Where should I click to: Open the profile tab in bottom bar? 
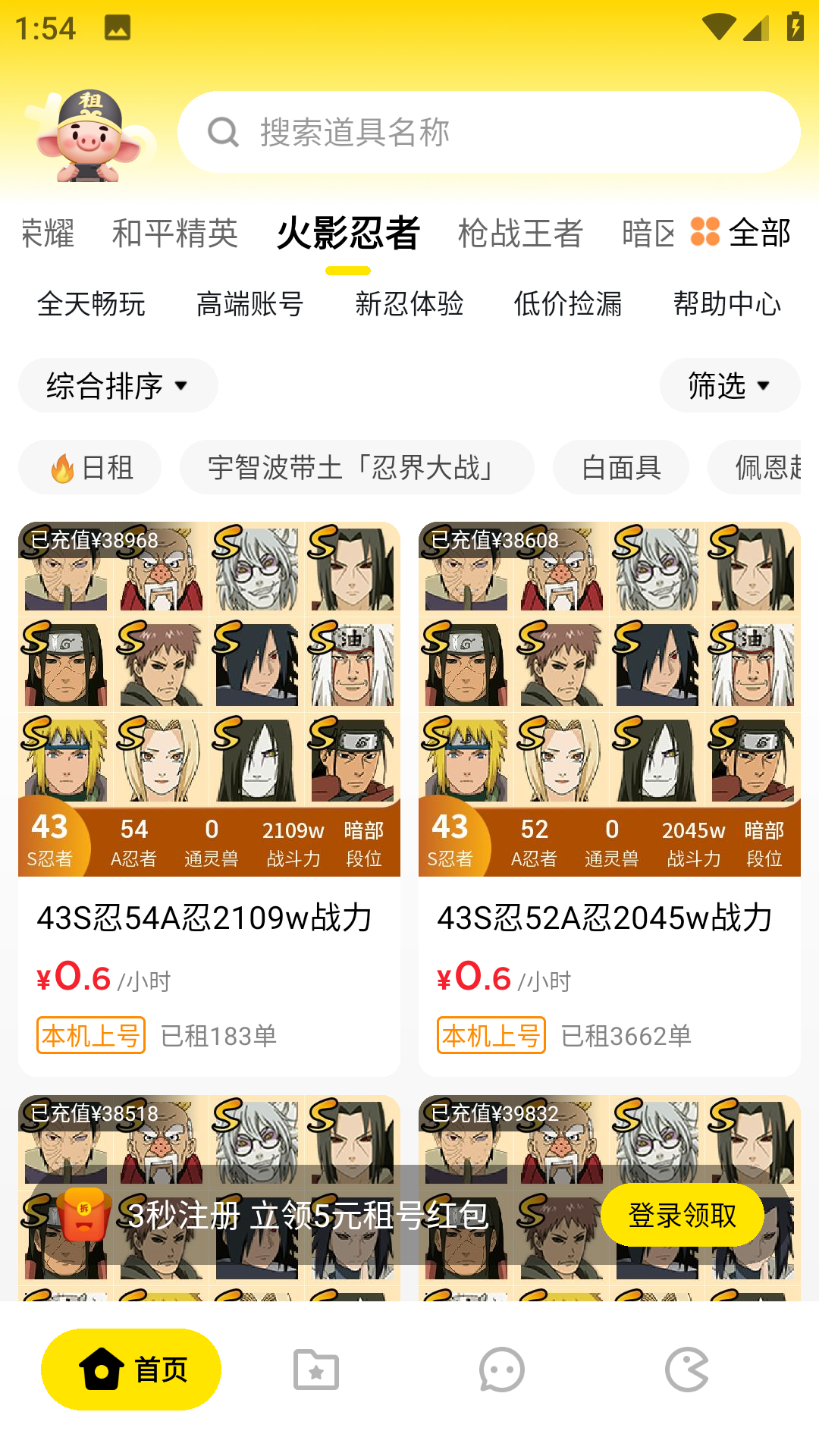click(687, 1370)
